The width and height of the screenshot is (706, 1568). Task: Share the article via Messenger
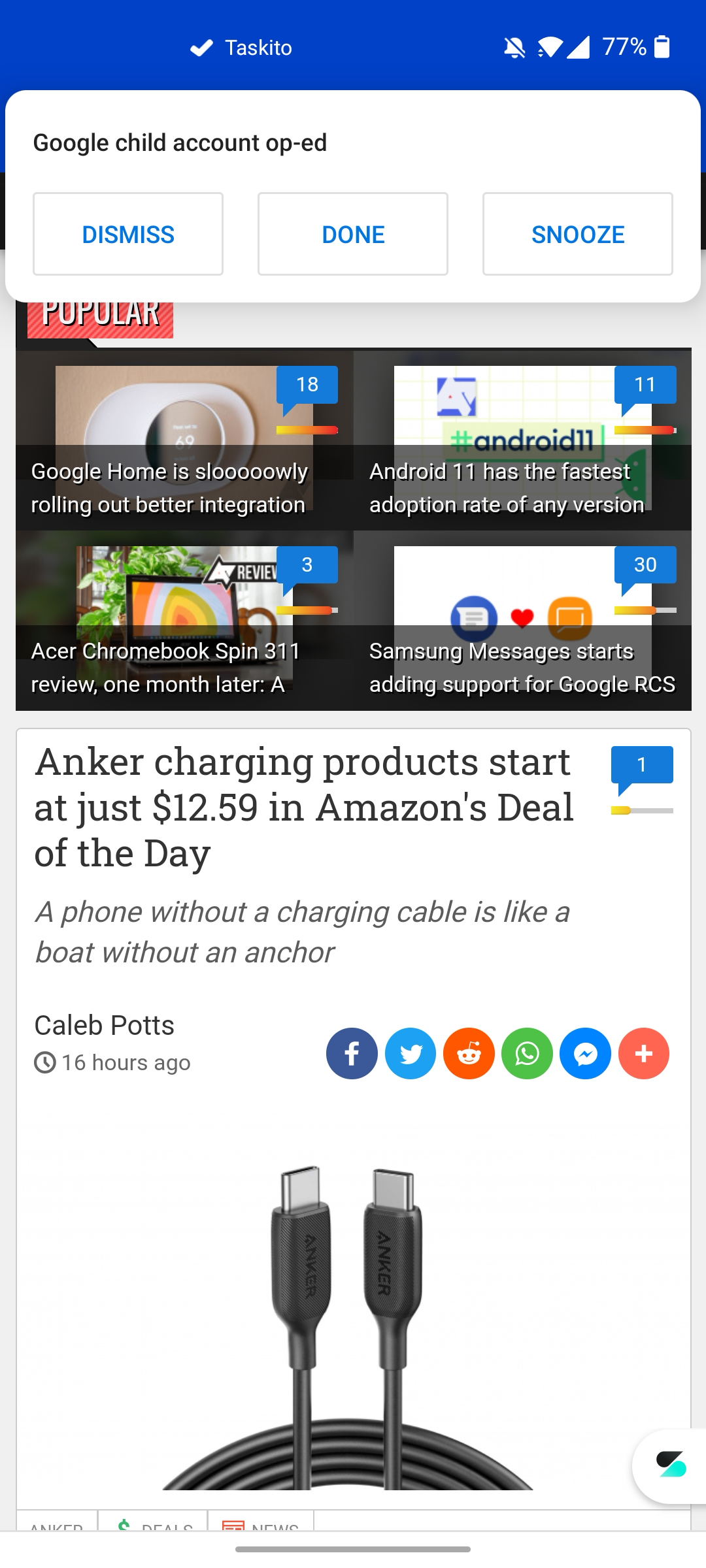point(585,1053)
